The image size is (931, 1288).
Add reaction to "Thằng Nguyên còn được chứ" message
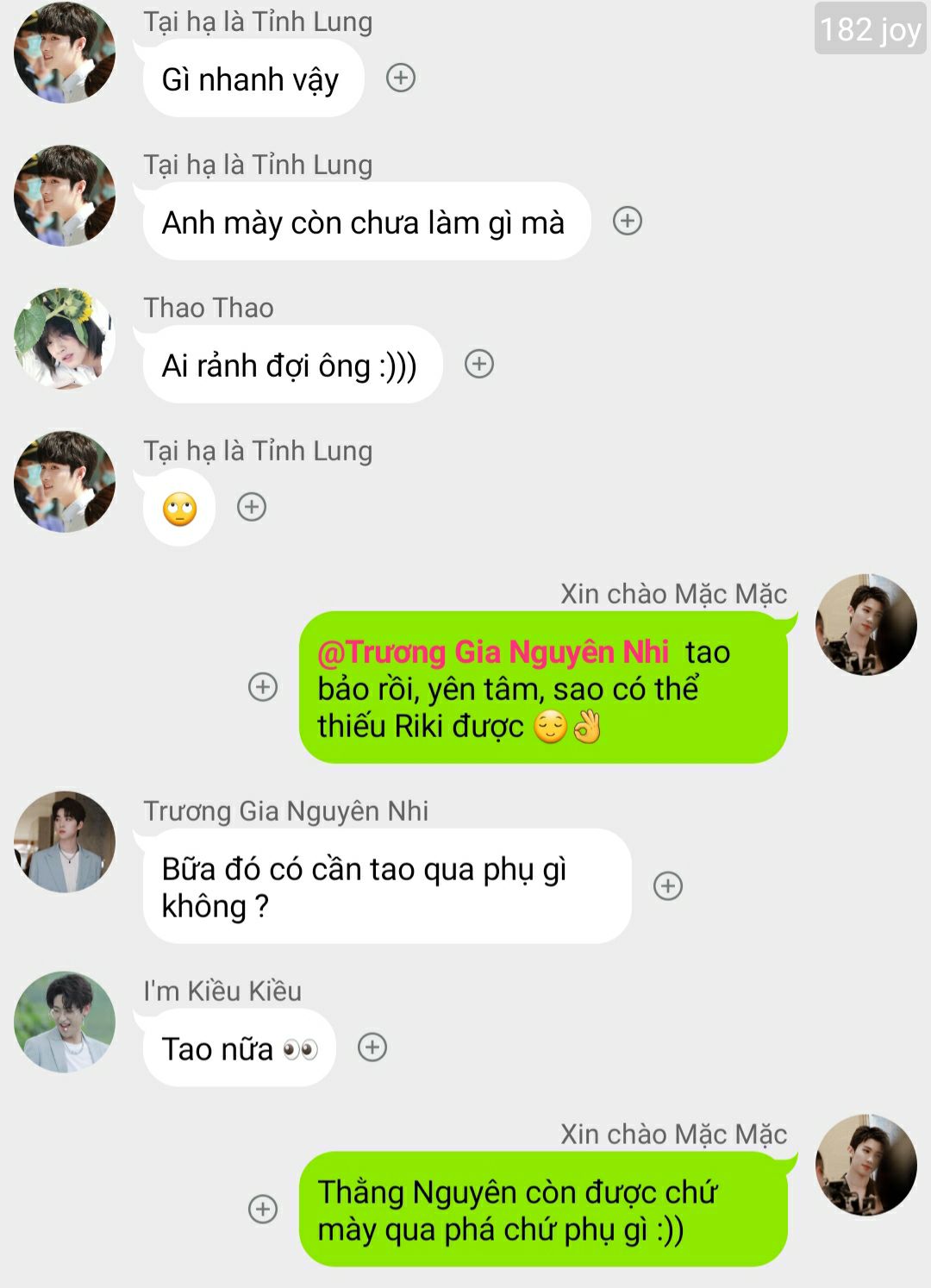pos(263,1209)
